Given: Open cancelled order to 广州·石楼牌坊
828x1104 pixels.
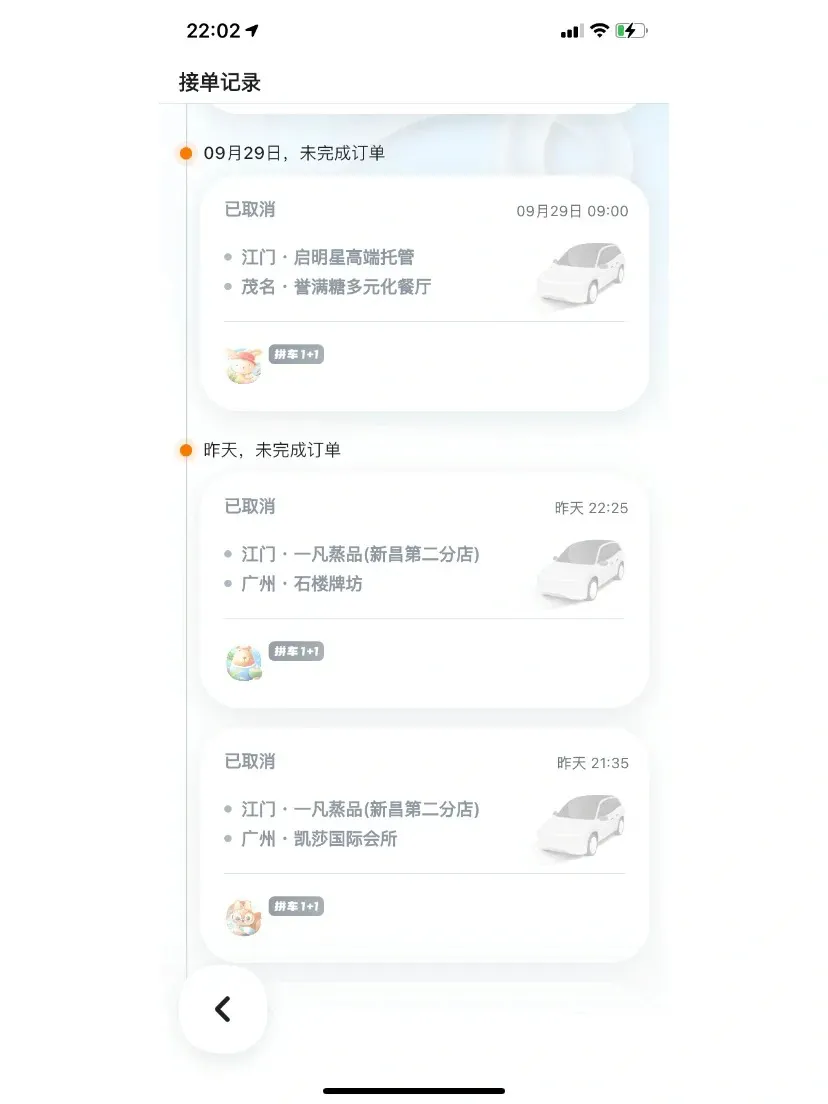Looking at the screenshot, I should pos(424,569).
